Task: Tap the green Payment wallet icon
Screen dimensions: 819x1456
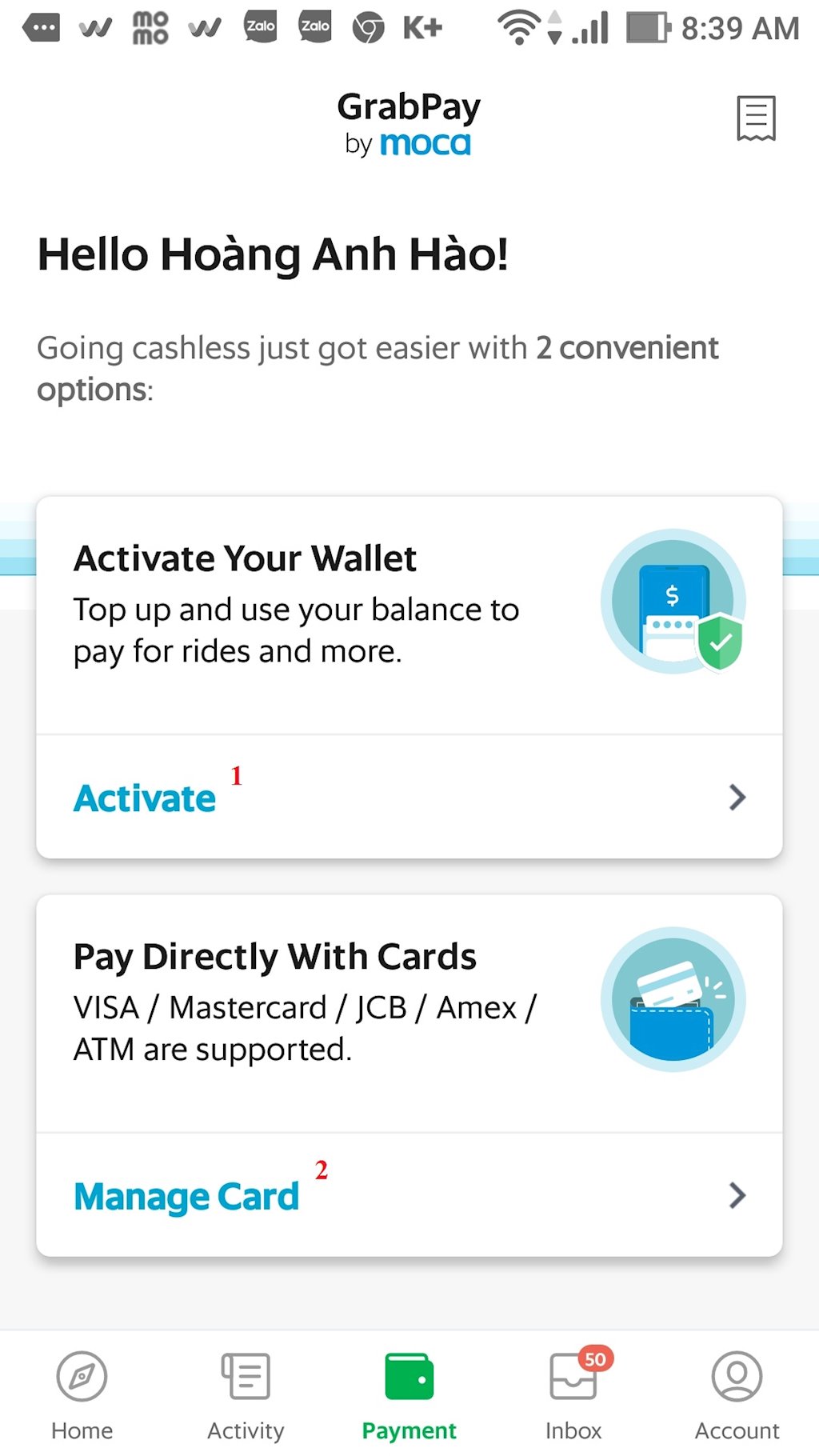Action: coord(409,1378)
